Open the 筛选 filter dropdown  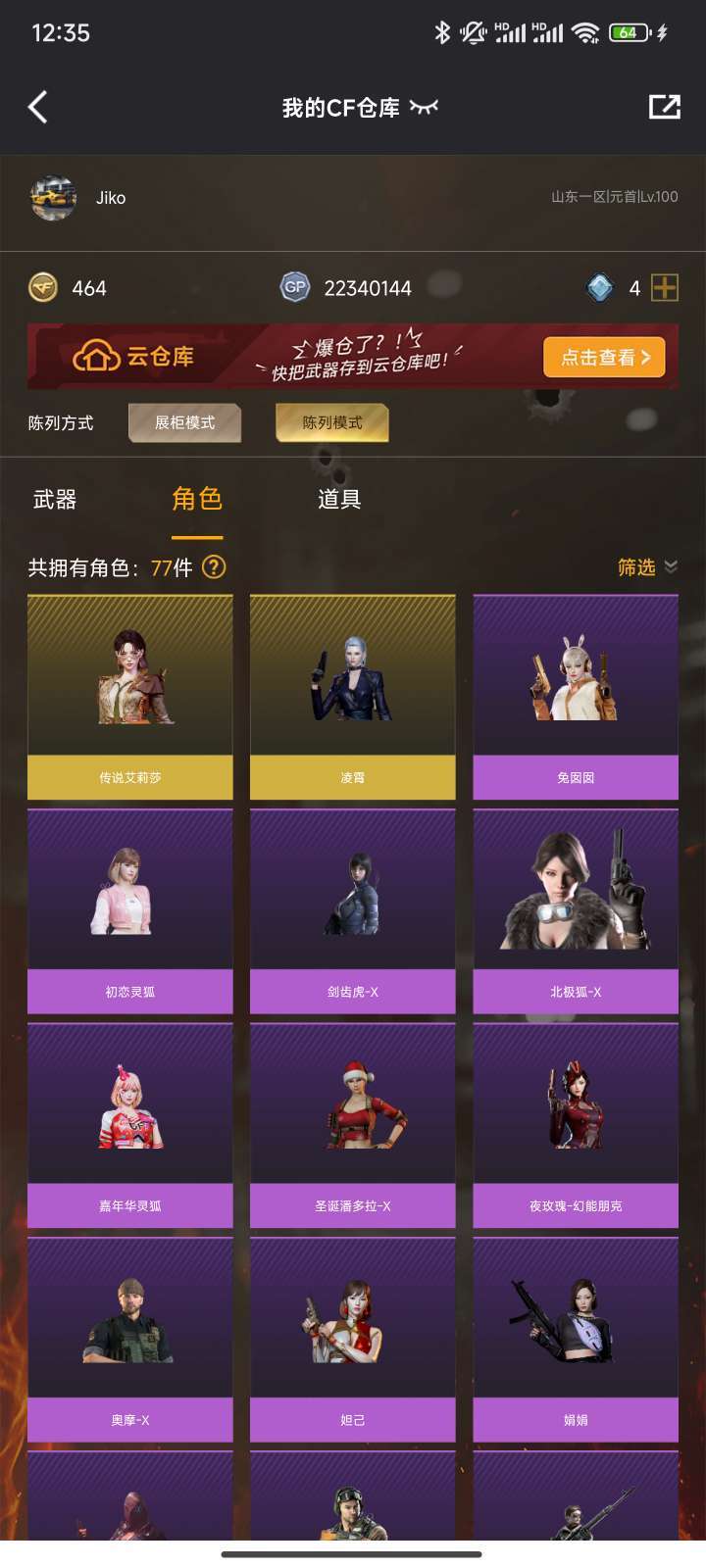coord(646,567)
